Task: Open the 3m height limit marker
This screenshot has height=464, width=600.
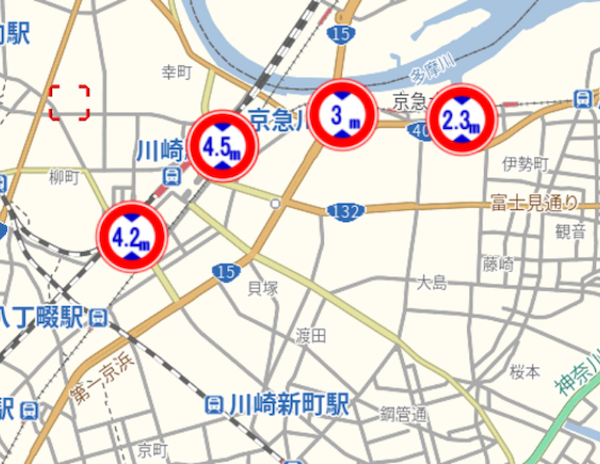Action: [343, 113]
